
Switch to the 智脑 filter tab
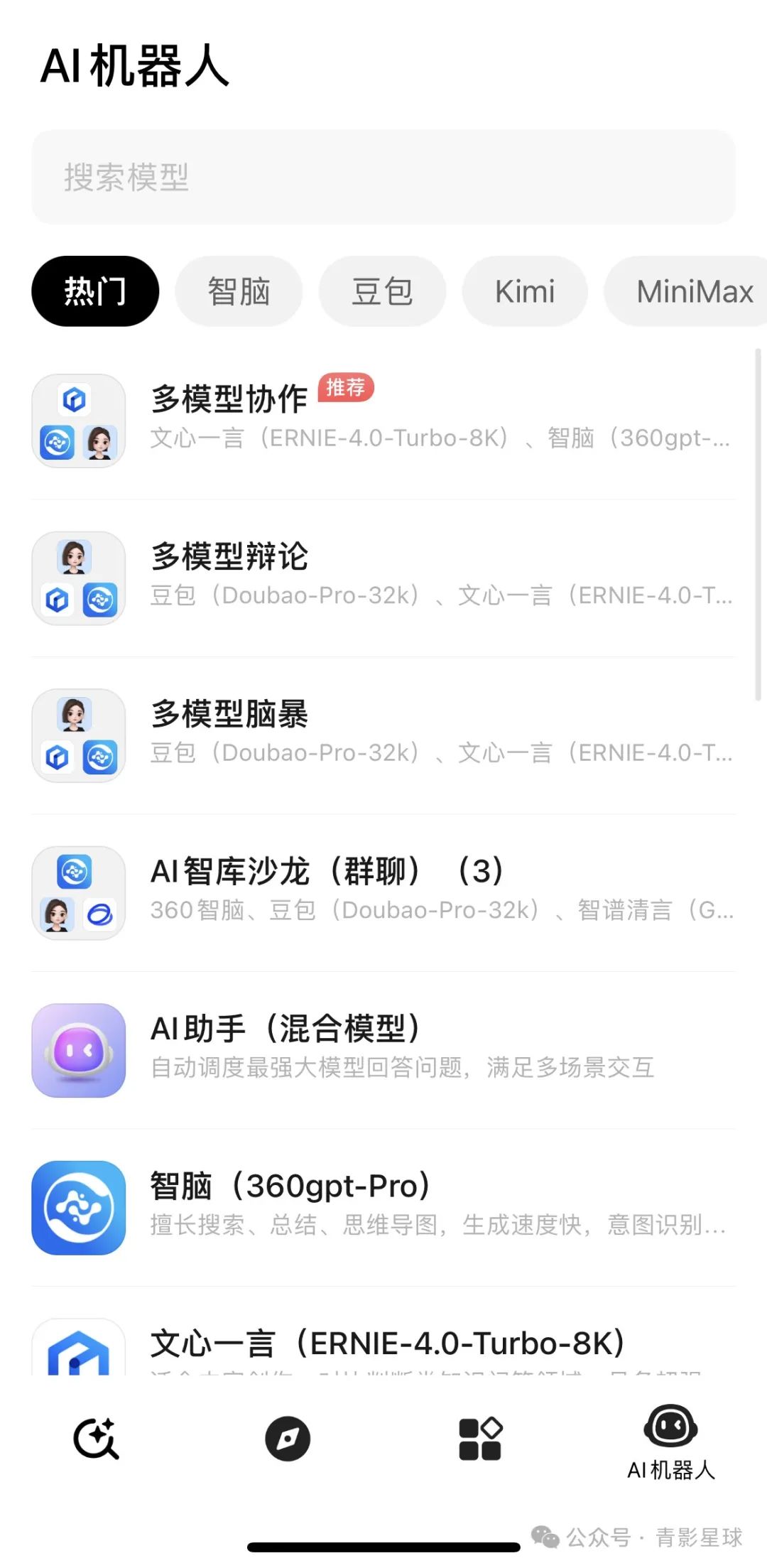pyautogui.click(x=239, y=291)
